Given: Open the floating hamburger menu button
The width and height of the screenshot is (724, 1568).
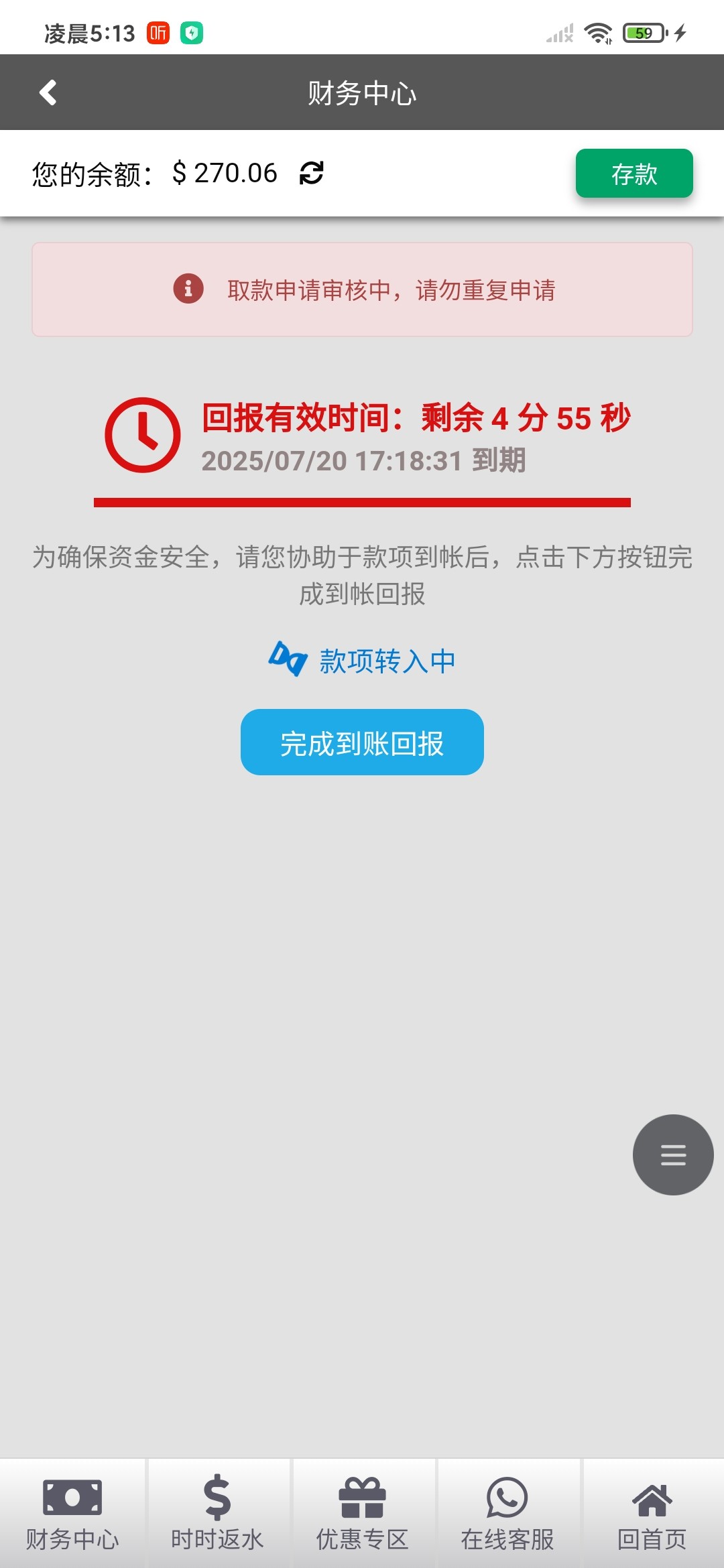Looking at the screenshot, I should tap(673, 1155).
